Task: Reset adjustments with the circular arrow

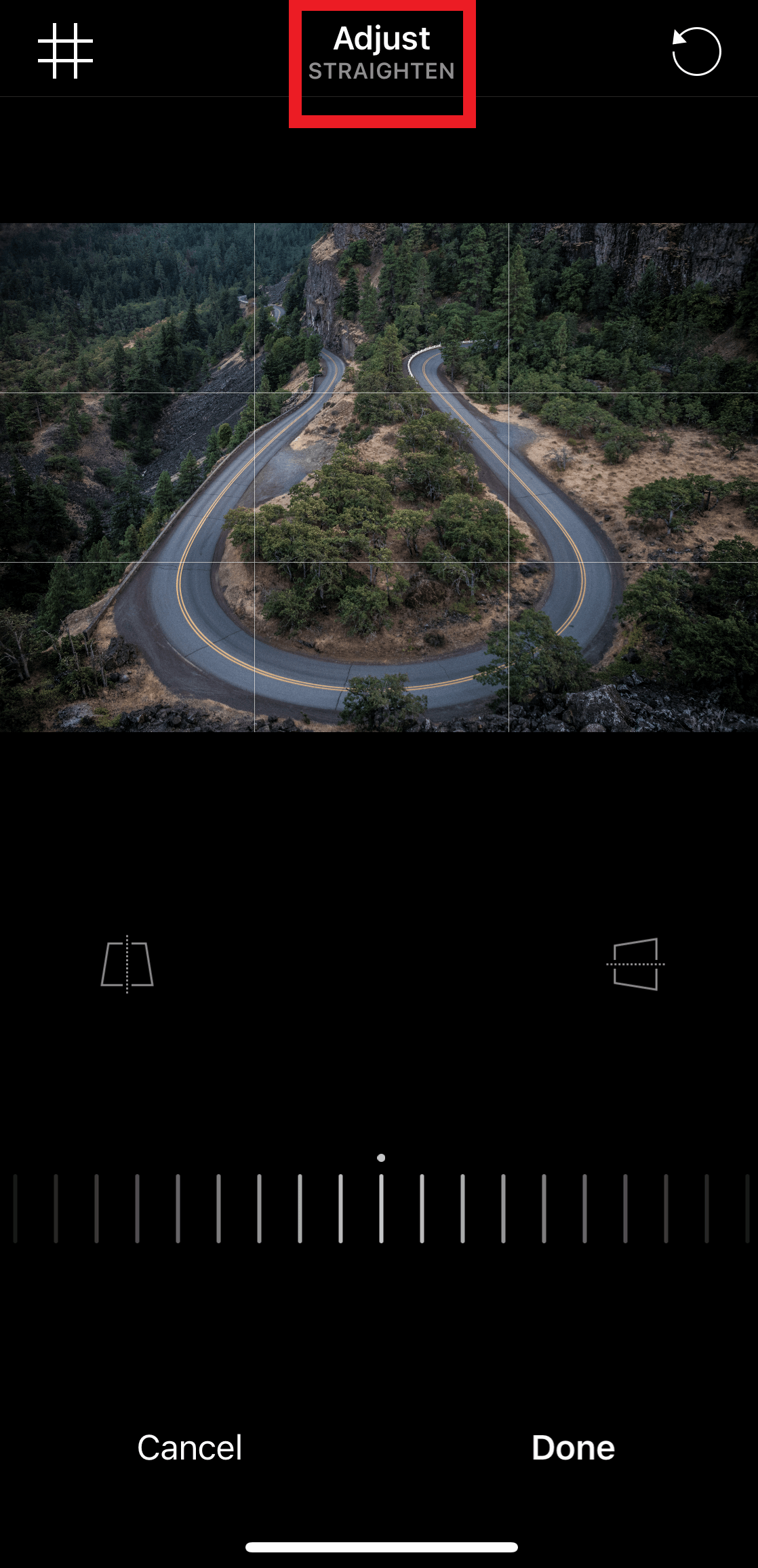Action: (x=696, y=52)
